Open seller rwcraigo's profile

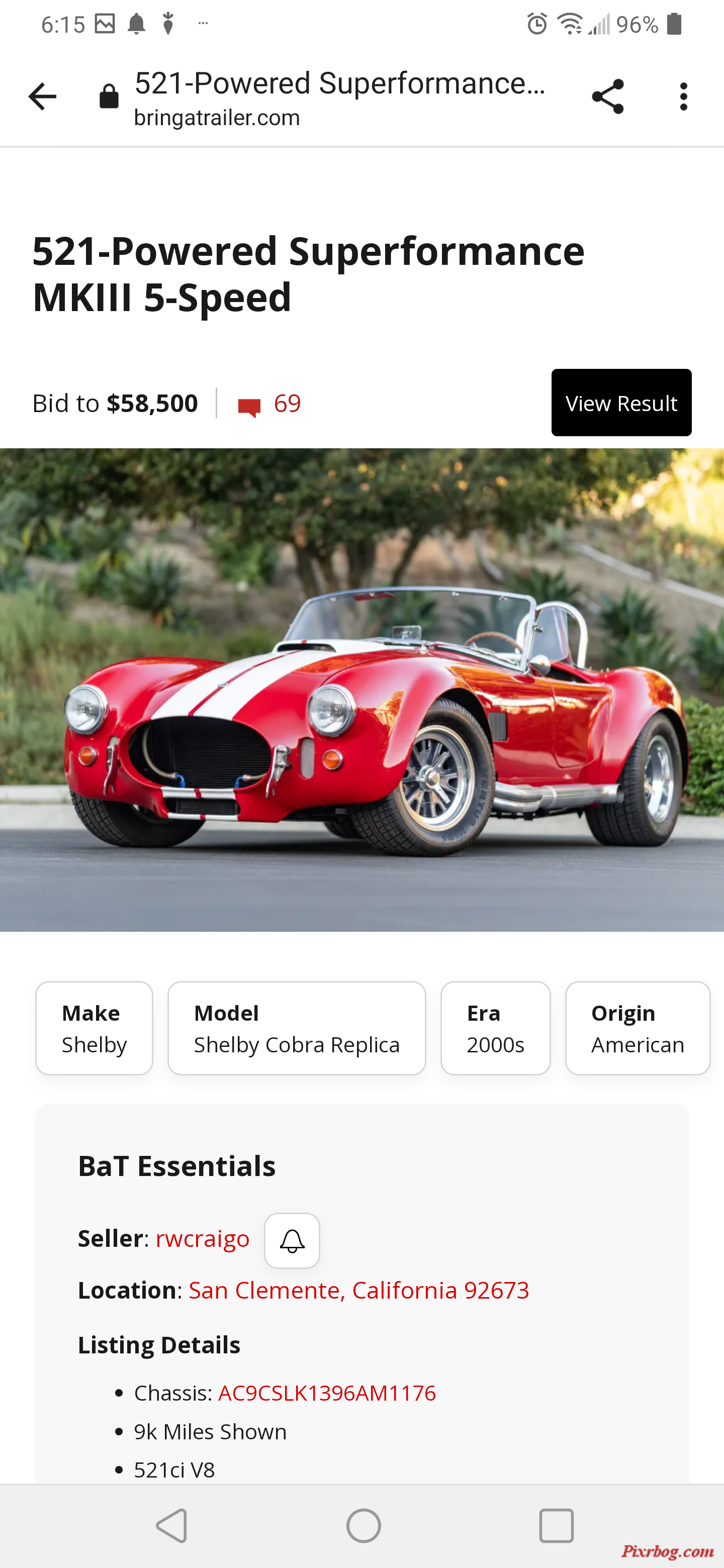202,1239
